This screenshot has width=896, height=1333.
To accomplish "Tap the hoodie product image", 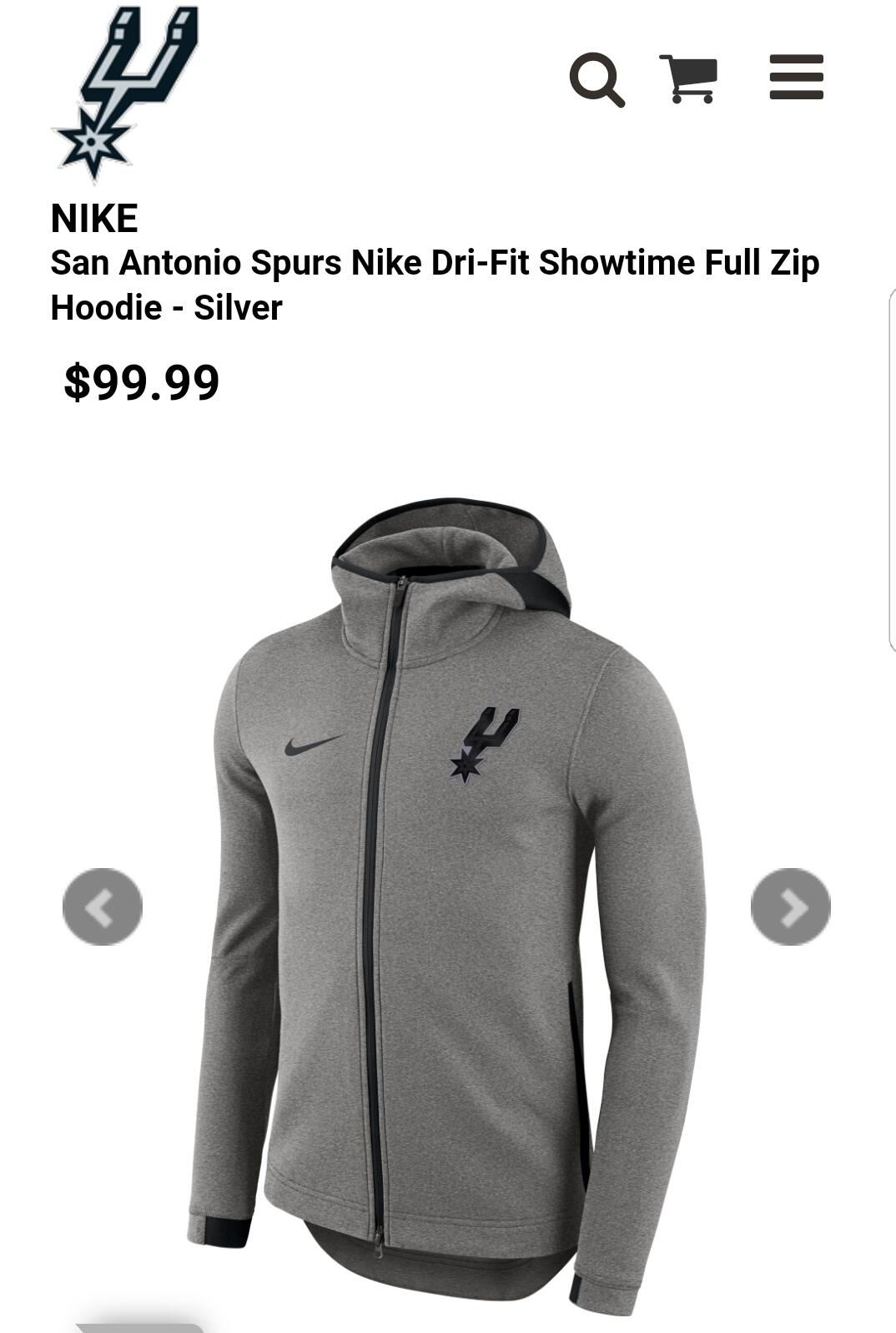I will [447, 906].
